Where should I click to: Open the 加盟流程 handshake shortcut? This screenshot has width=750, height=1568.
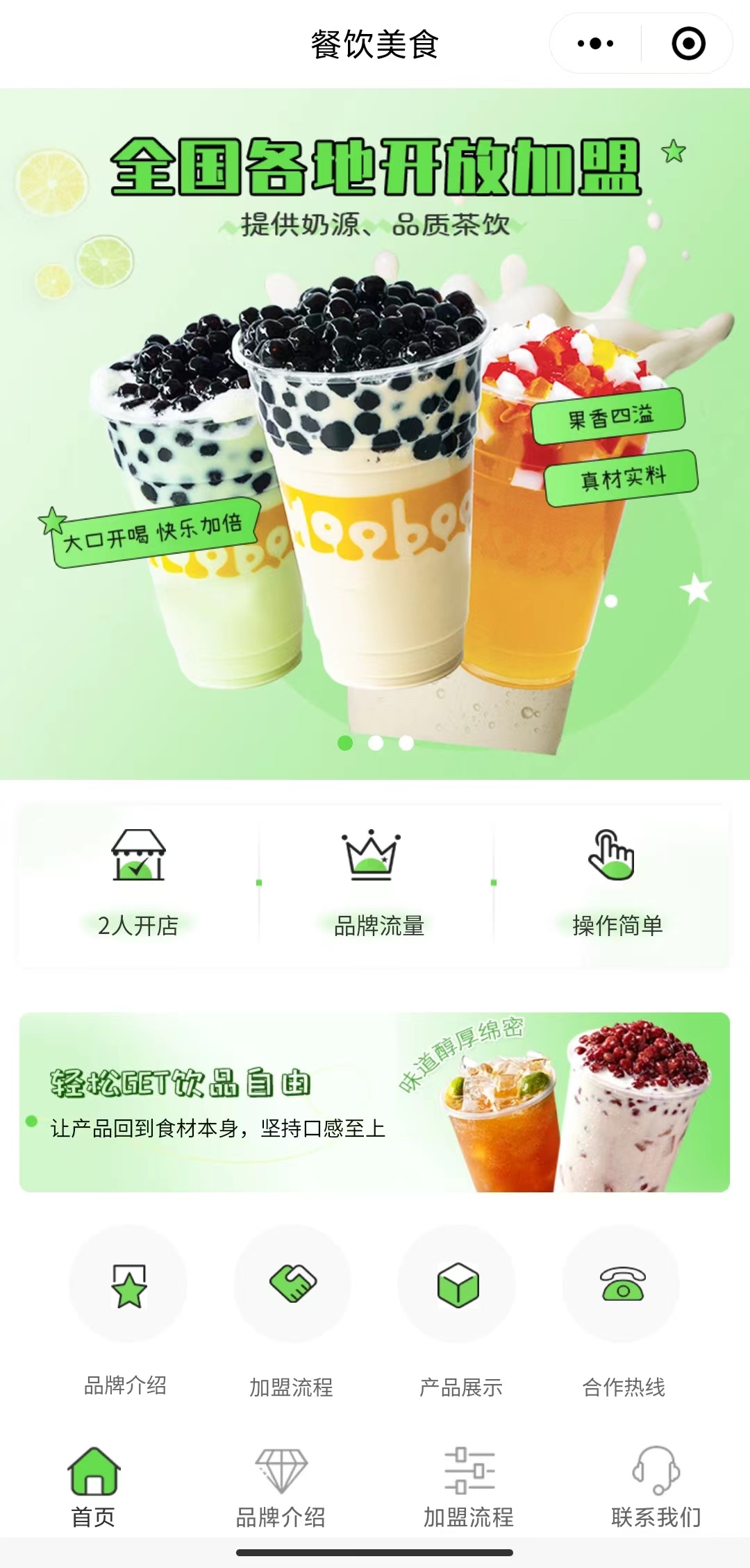[292, 1285]
